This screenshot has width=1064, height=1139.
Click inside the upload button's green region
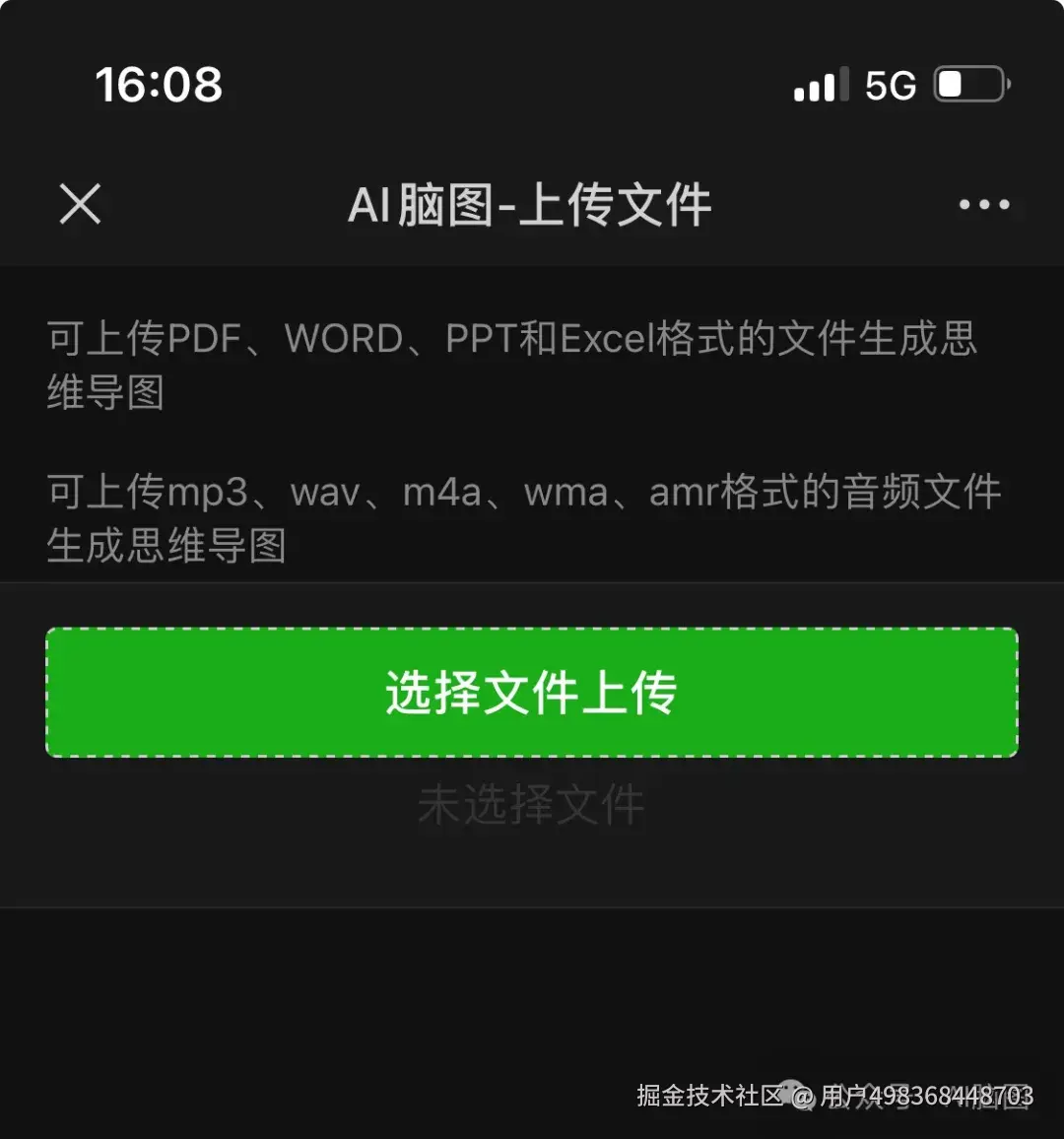pos(532,692)
